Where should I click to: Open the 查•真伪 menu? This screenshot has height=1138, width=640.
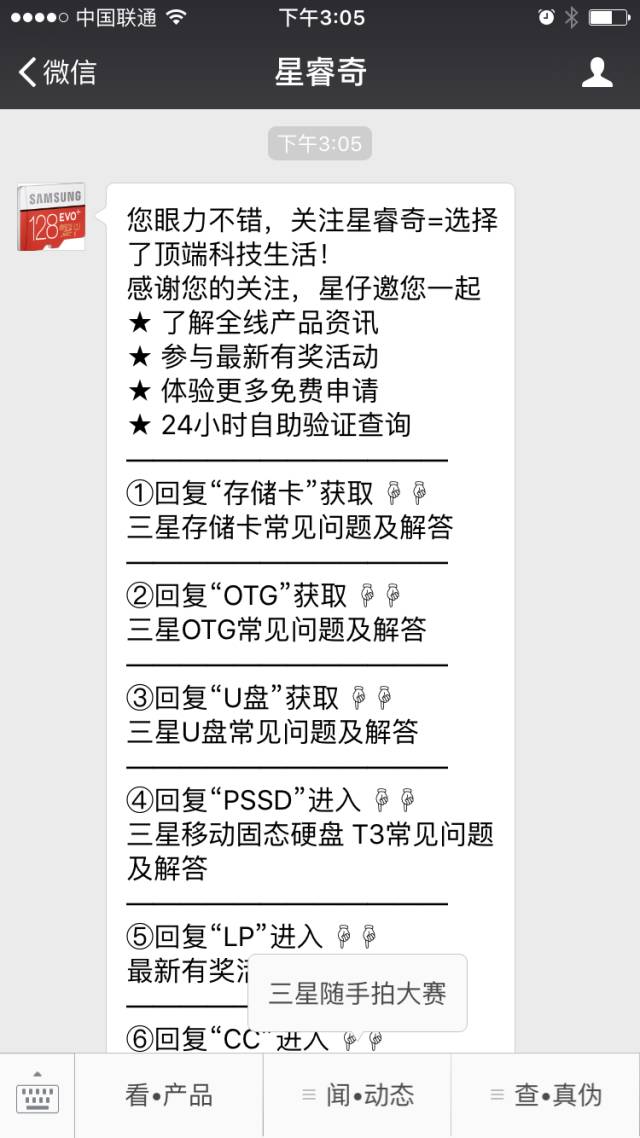pyautogui.click(x=546, y=1096)
